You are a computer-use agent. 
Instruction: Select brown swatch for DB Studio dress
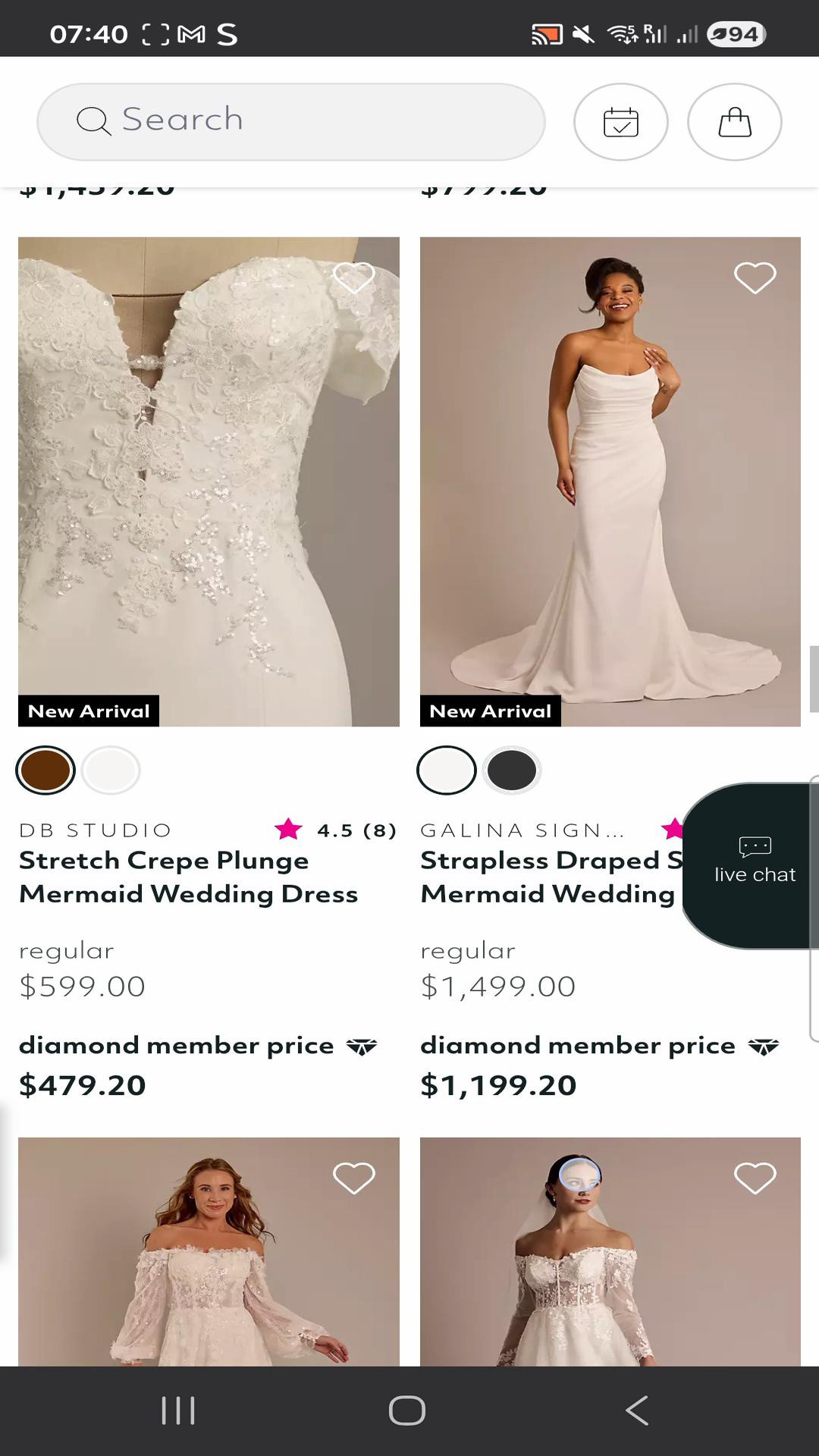(45, 770)
